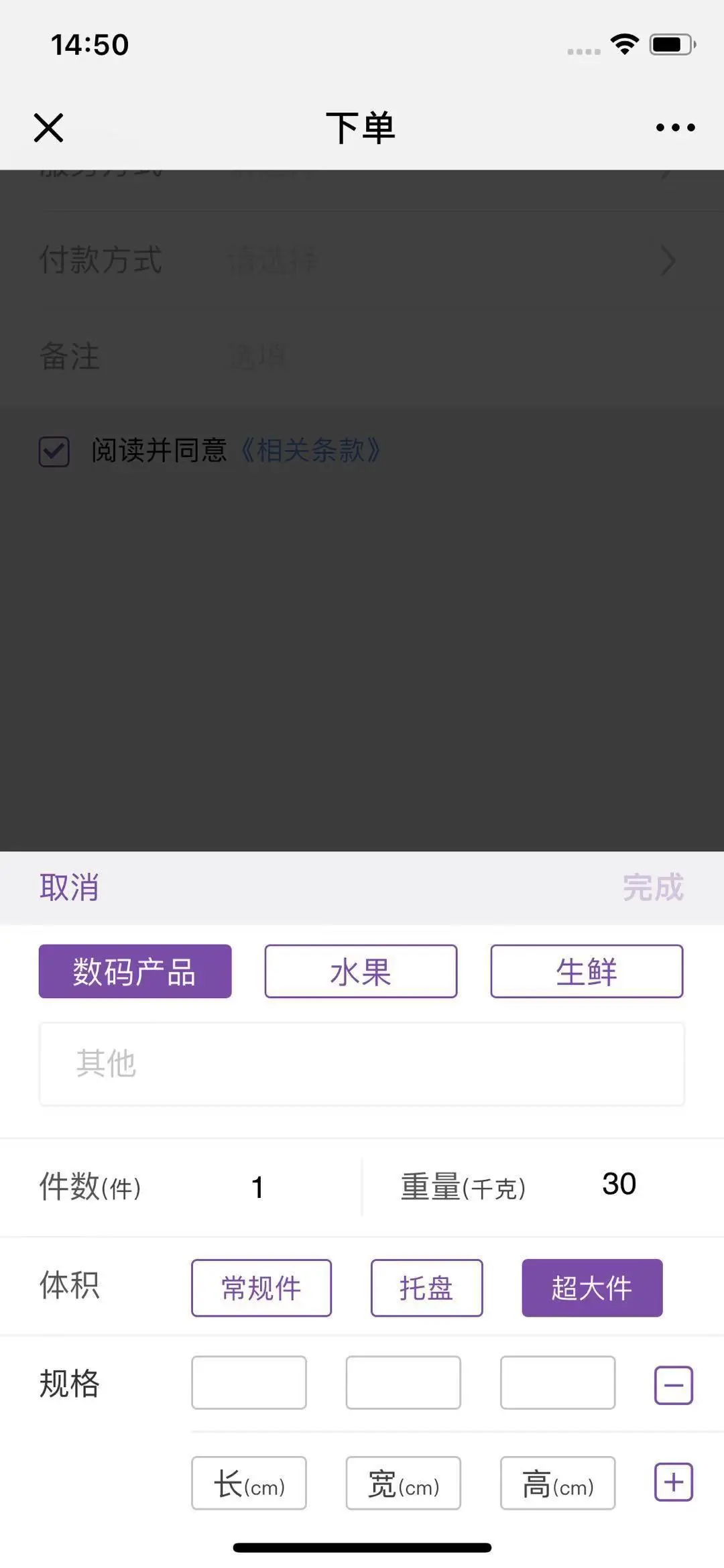Tap the 长(cm) length input field

(x=249, y=1484)
